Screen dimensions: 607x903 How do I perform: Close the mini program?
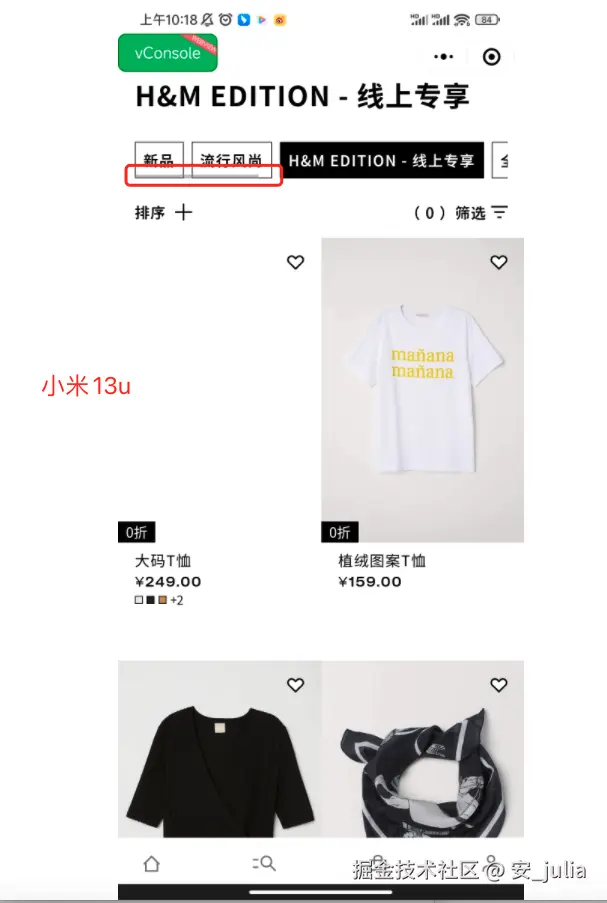[x=491, y=57]
